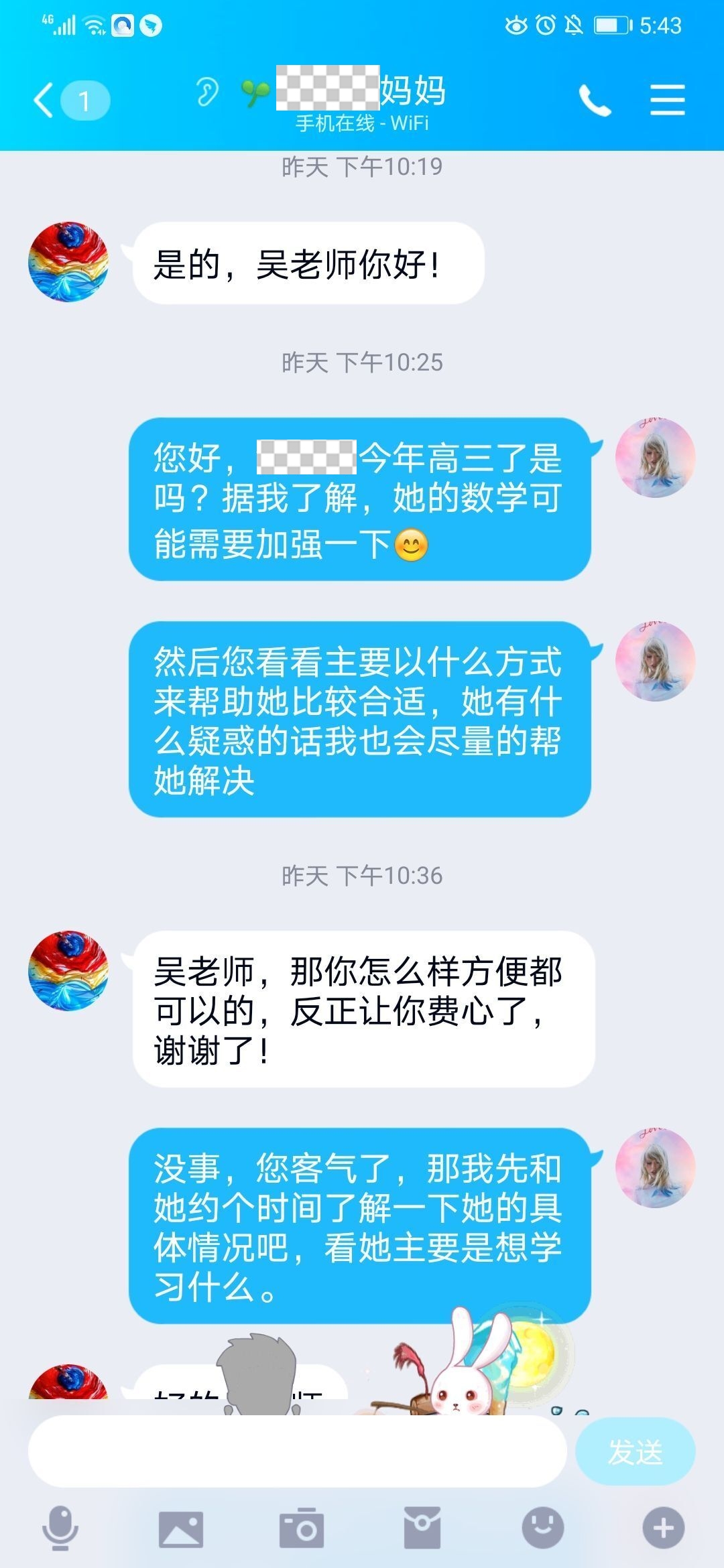This screenshot has height=1568, width=724.
Task: Tap the 发送 send button
Action: tap(634, 1451)
